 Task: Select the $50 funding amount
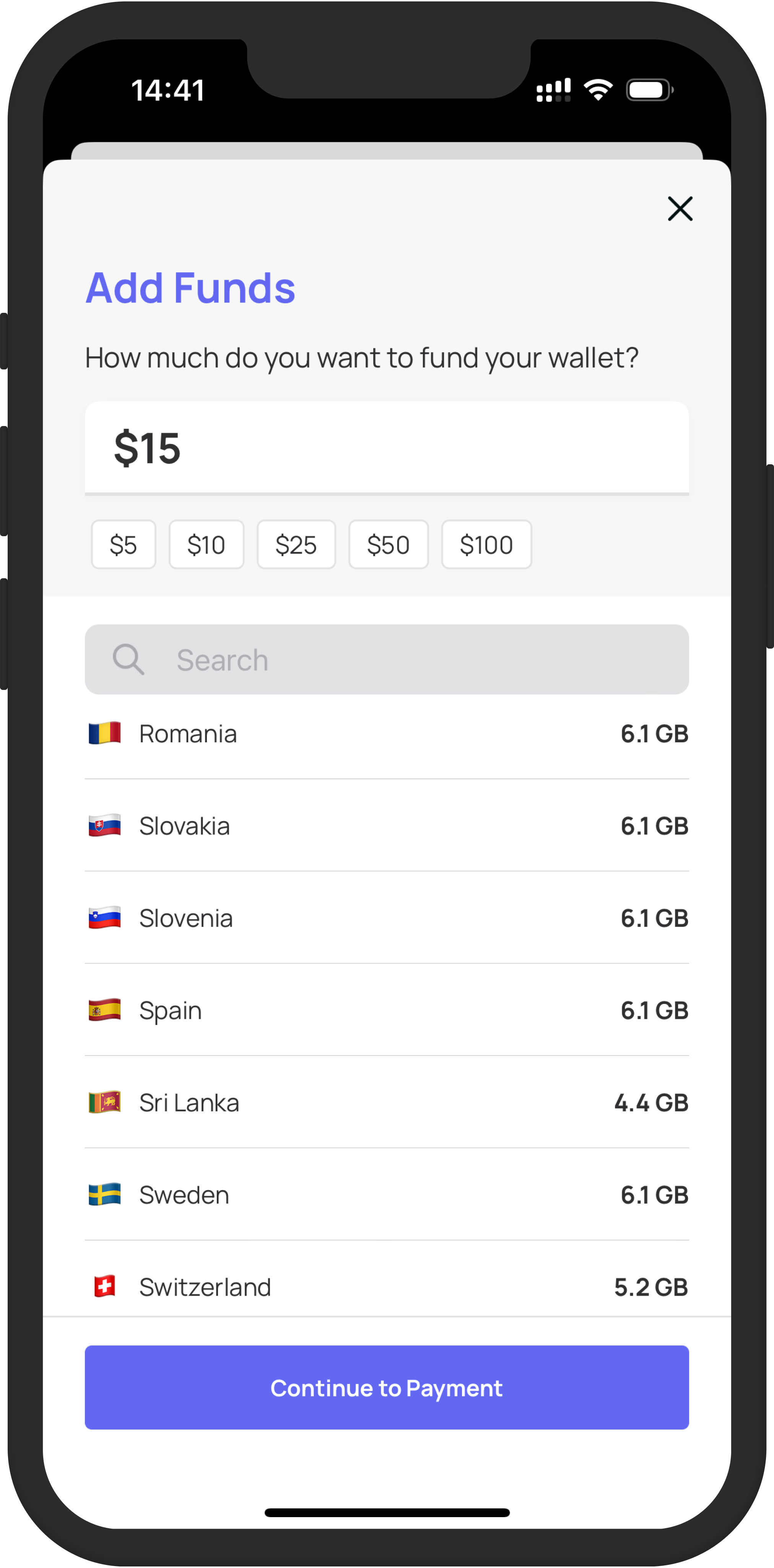click(388, 544)
